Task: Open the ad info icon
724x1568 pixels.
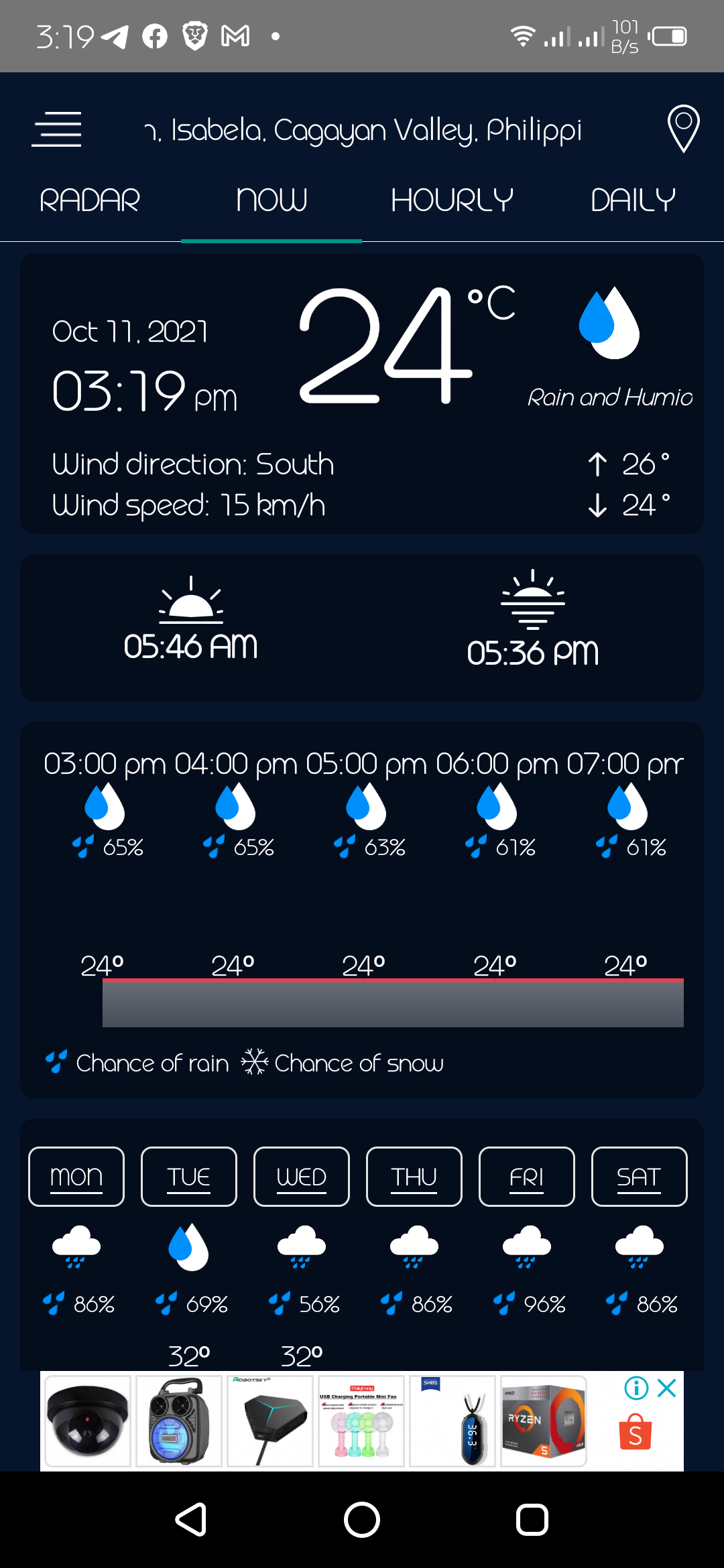Action: (x=636, y=1388)
